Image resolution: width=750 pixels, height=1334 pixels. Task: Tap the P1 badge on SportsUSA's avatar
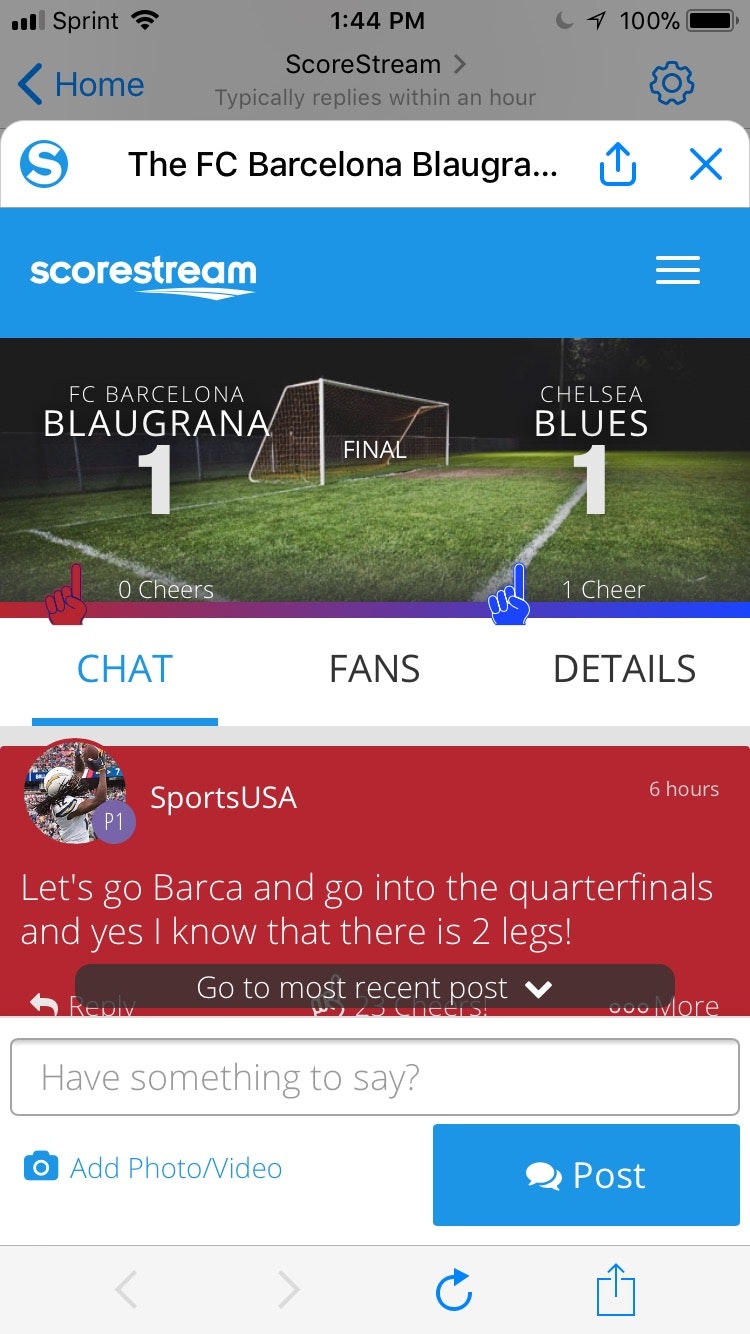coord(113,821)
